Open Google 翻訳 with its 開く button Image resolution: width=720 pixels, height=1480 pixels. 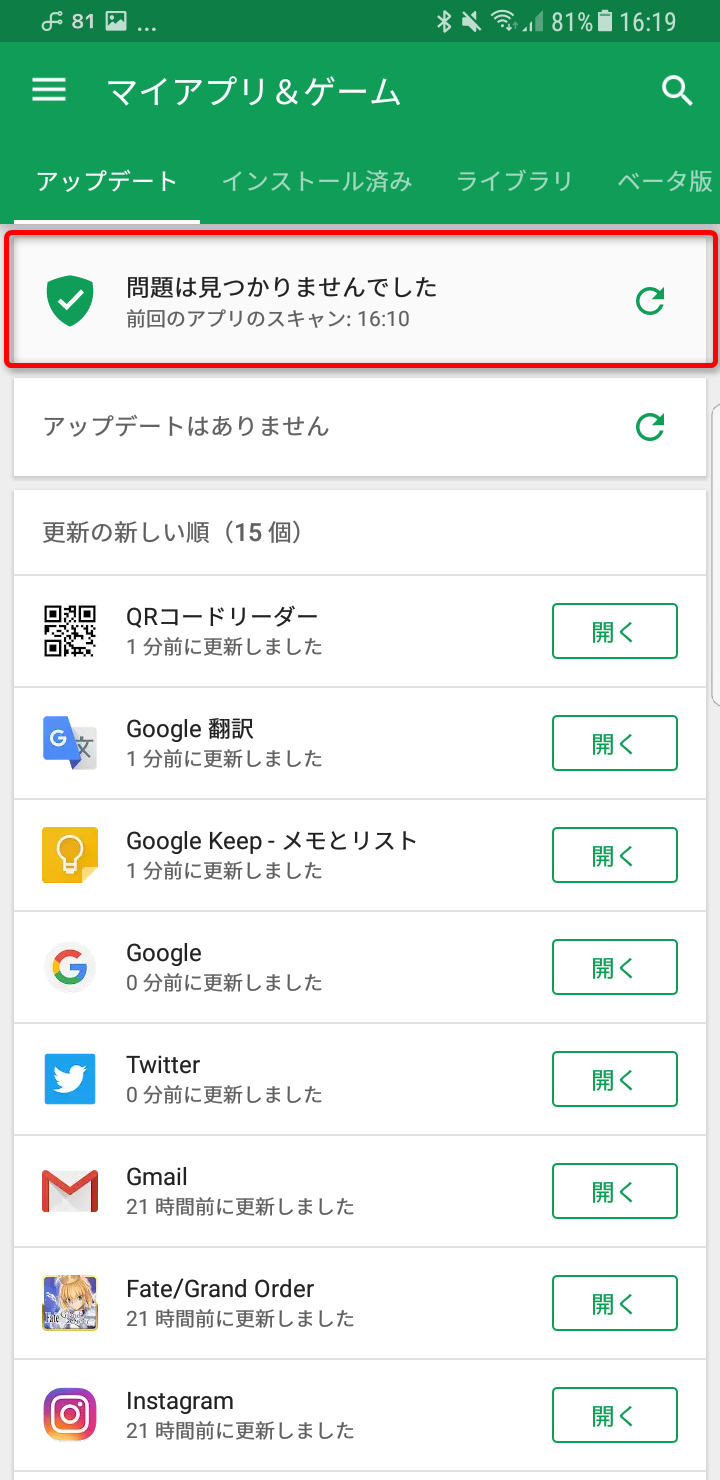click(615, 743)
